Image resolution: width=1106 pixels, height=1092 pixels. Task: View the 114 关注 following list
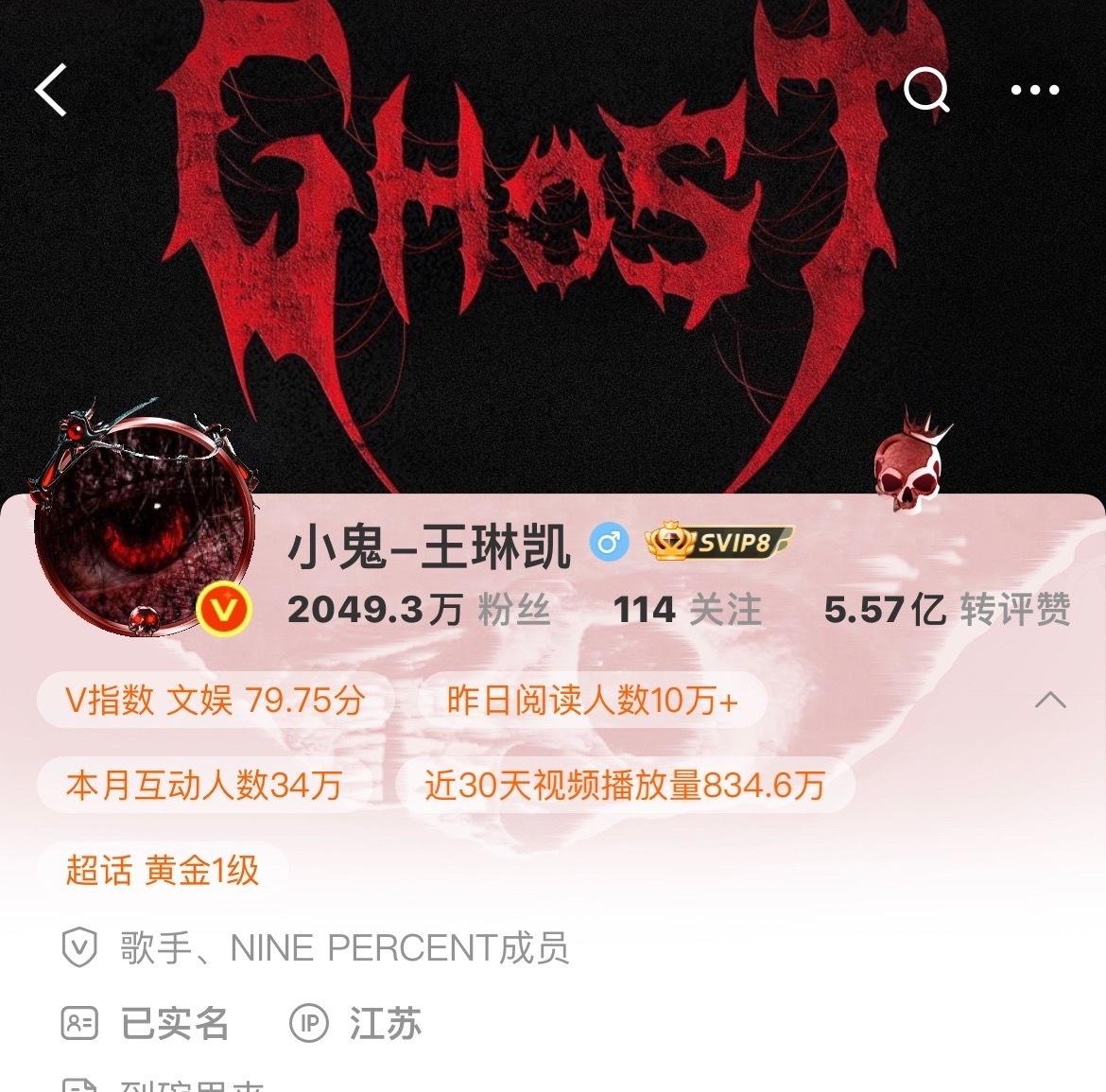pos(687,610)
